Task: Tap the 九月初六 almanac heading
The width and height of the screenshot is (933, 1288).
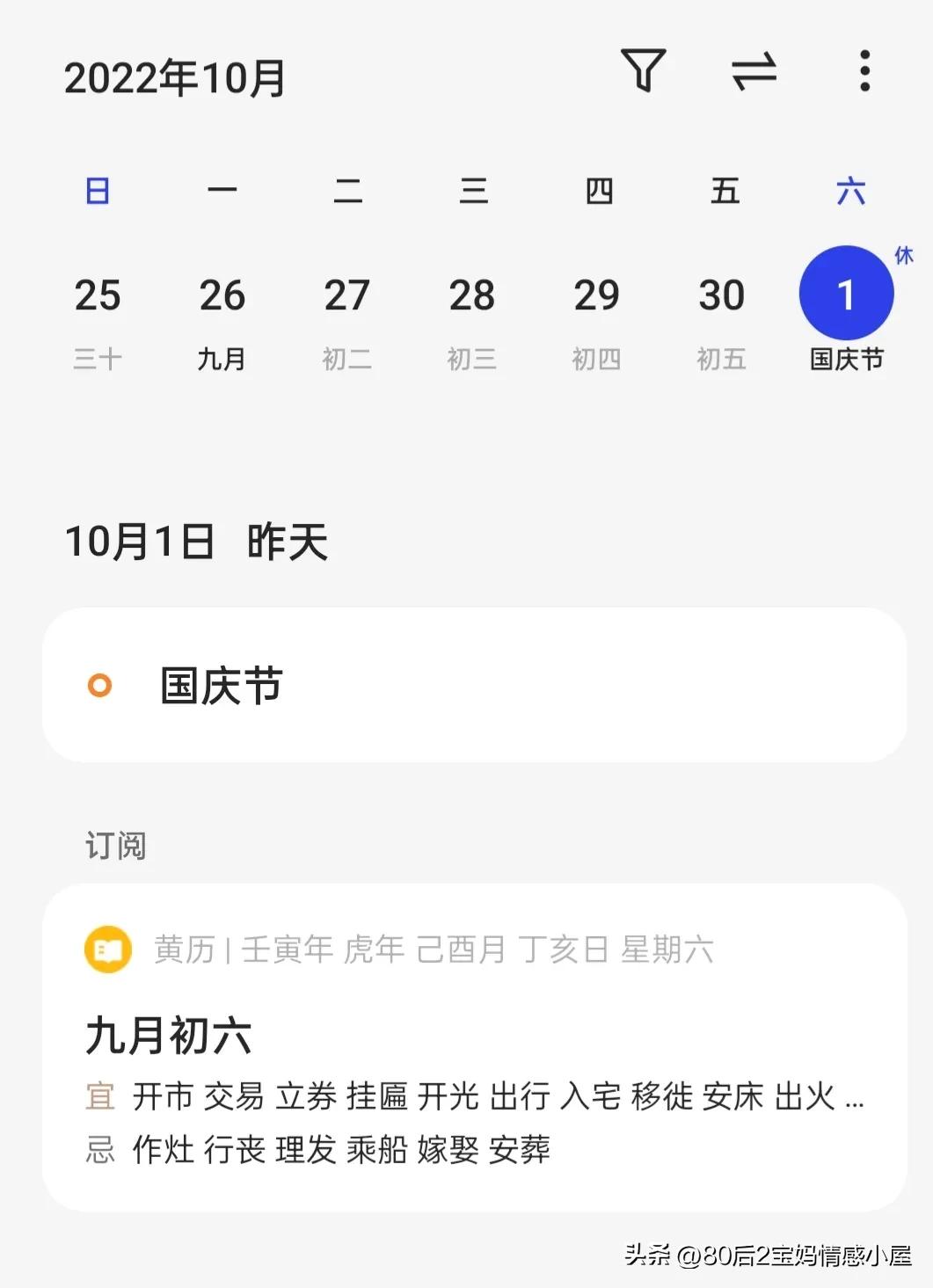Action: [x=170, y=1037]
